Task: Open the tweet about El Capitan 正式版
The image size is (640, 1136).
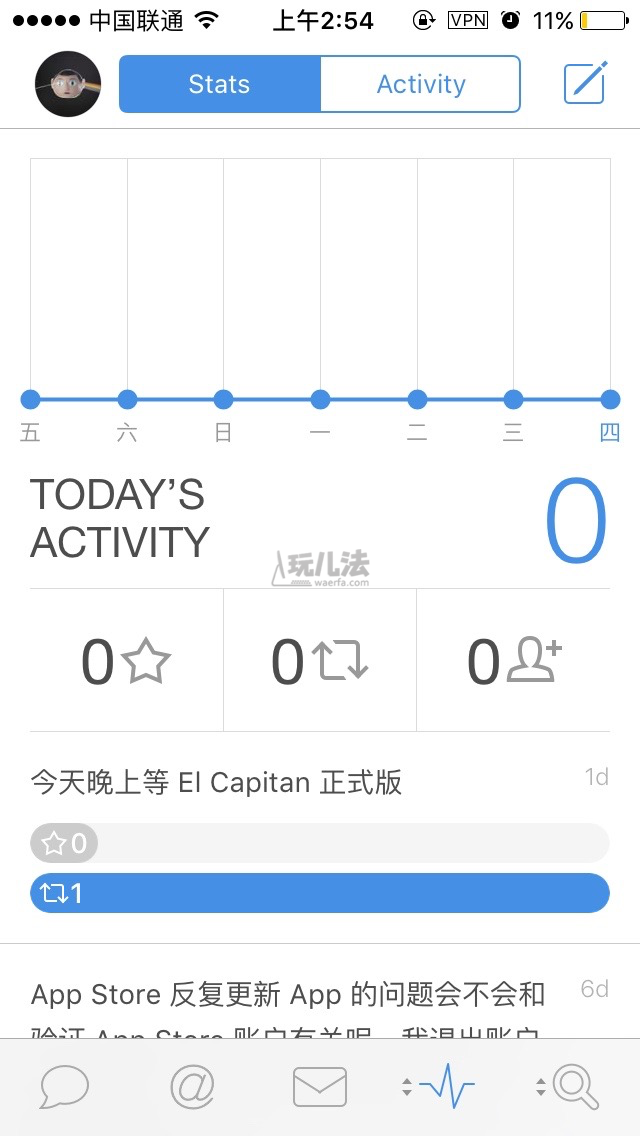Action: tap(320, 838)
